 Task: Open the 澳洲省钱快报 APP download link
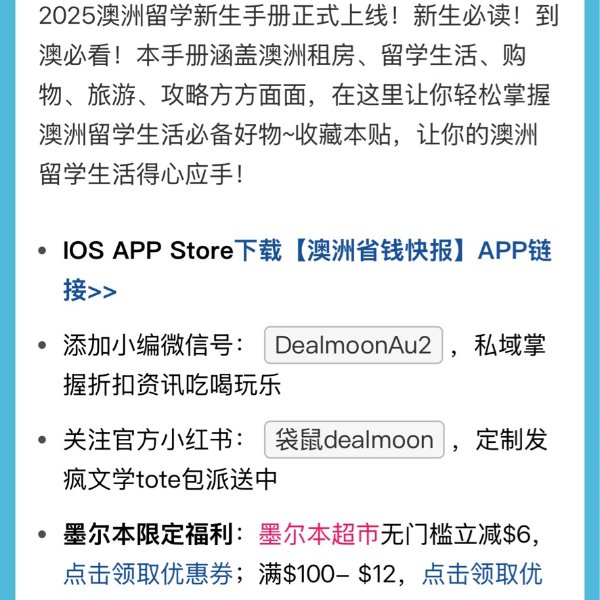pyautogui.click(x=392, y=251)
